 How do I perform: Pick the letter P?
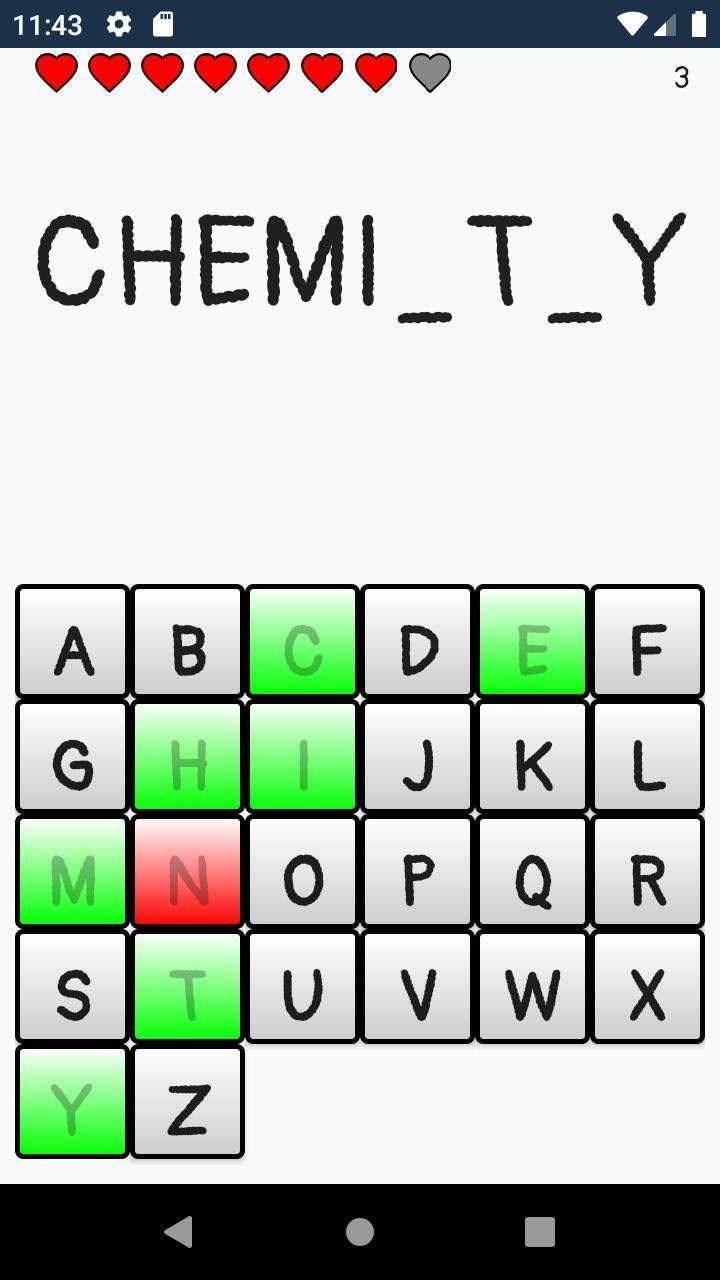pyautogui.click(x=417, y=872)
